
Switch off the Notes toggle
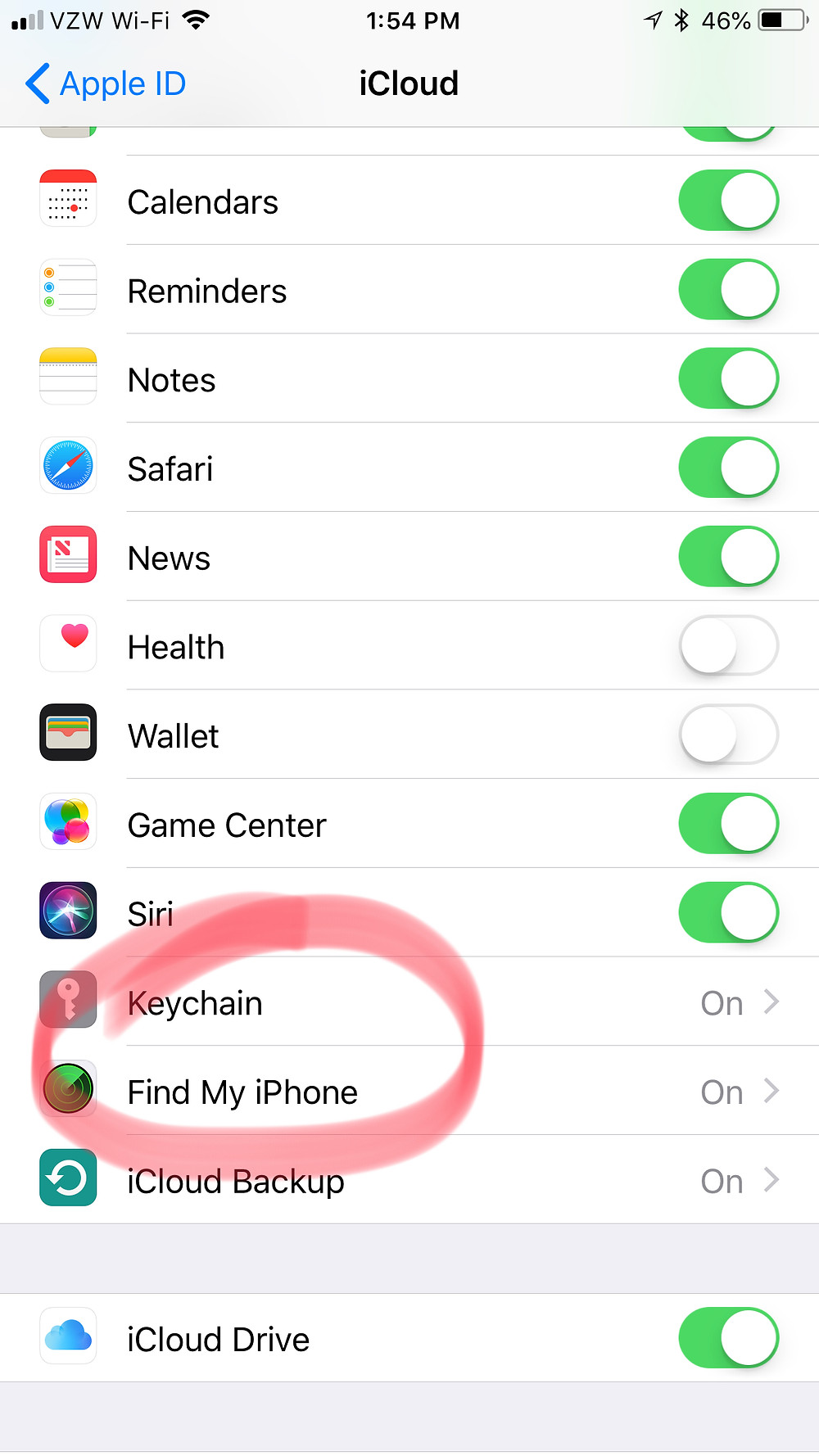tap(728, 379)
